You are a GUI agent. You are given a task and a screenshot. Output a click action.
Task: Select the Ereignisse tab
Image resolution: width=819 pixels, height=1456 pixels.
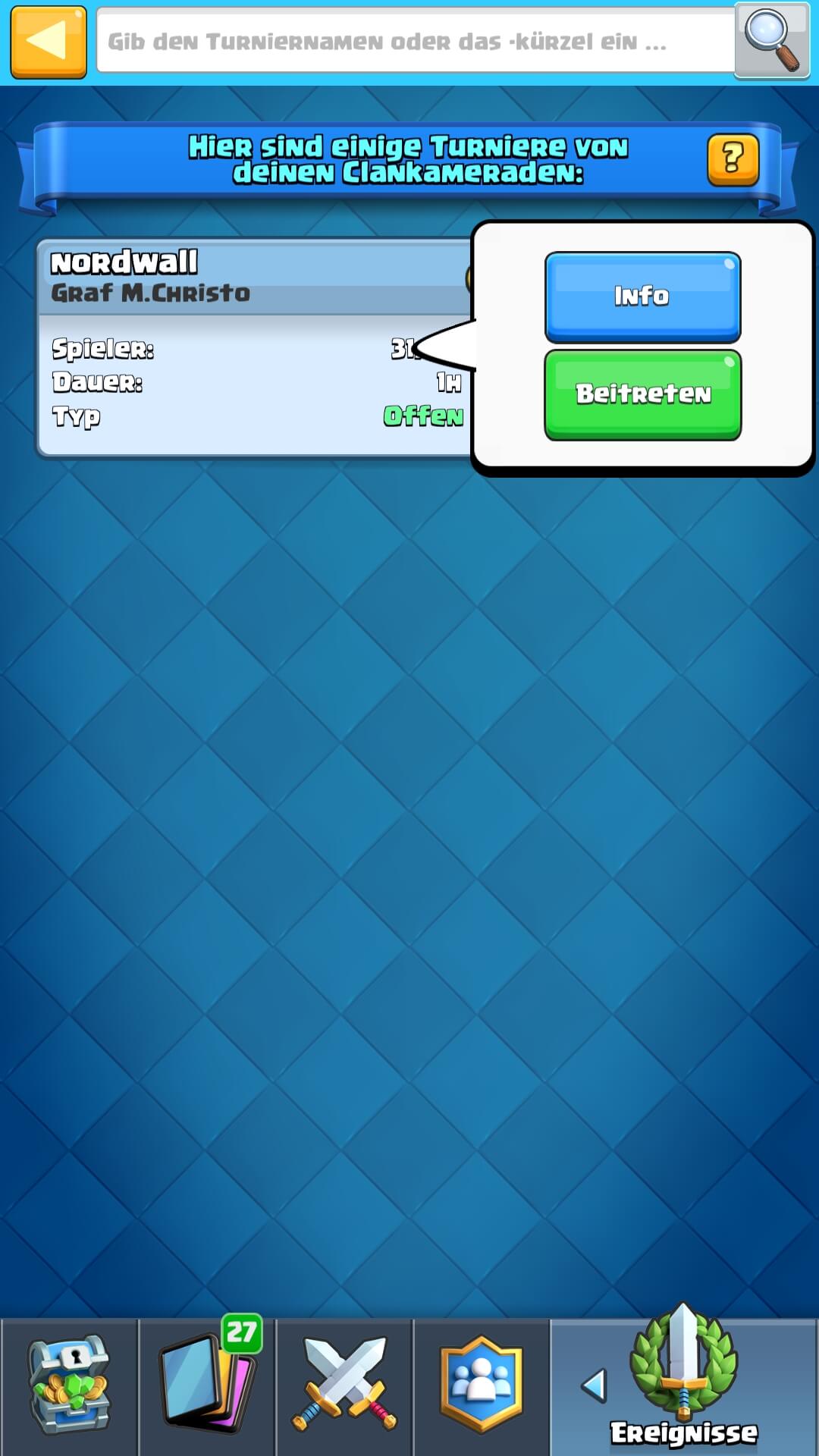pos(683,1386)
